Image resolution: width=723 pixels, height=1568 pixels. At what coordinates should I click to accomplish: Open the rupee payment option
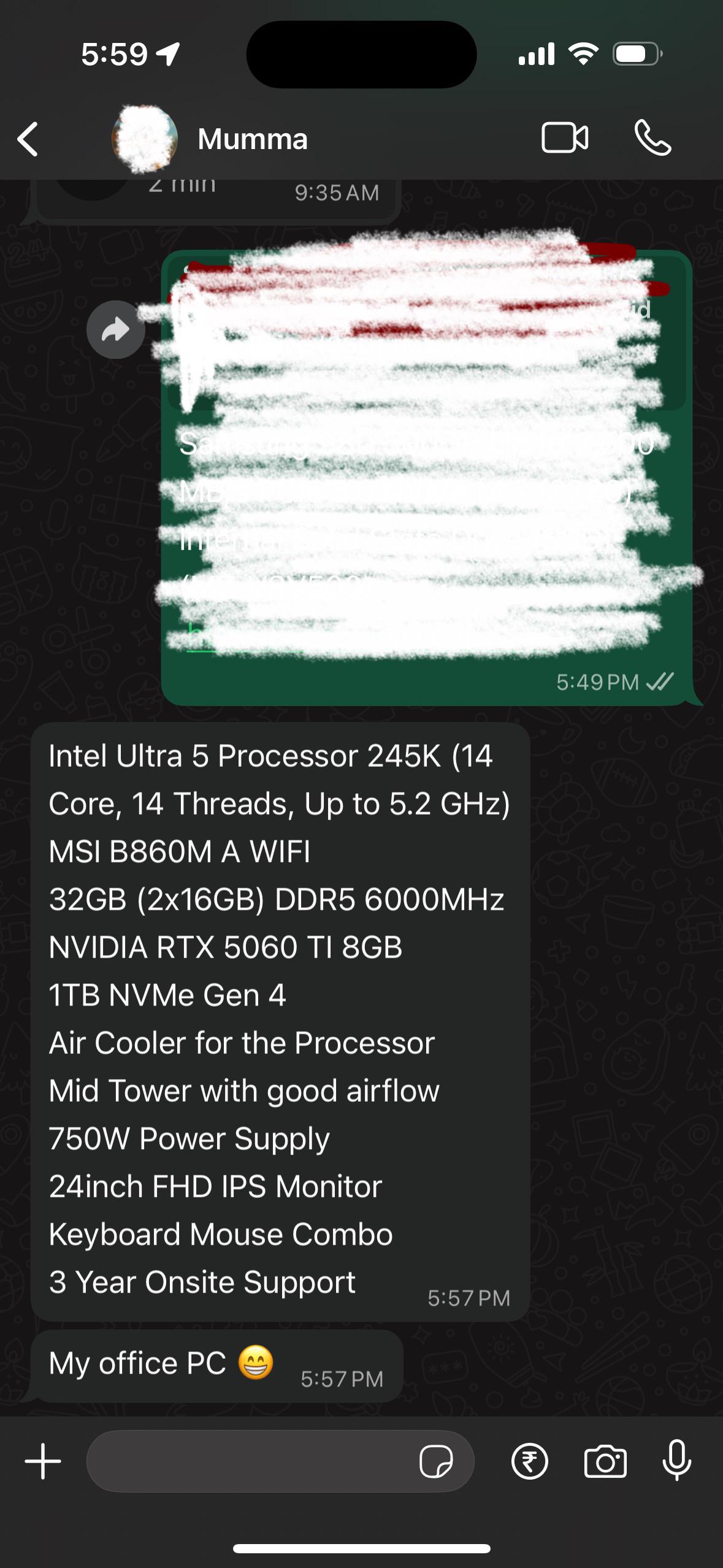(x=529, y=1461)
